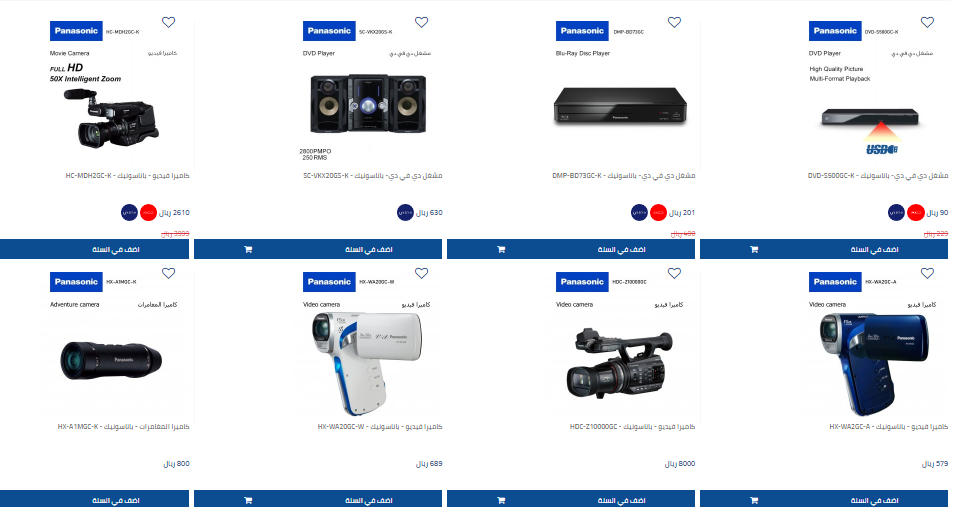Favorite the SC-VKX20GS-K DVD player
The width and height of the screenshot is (977, 507).
tap(421, 22)
